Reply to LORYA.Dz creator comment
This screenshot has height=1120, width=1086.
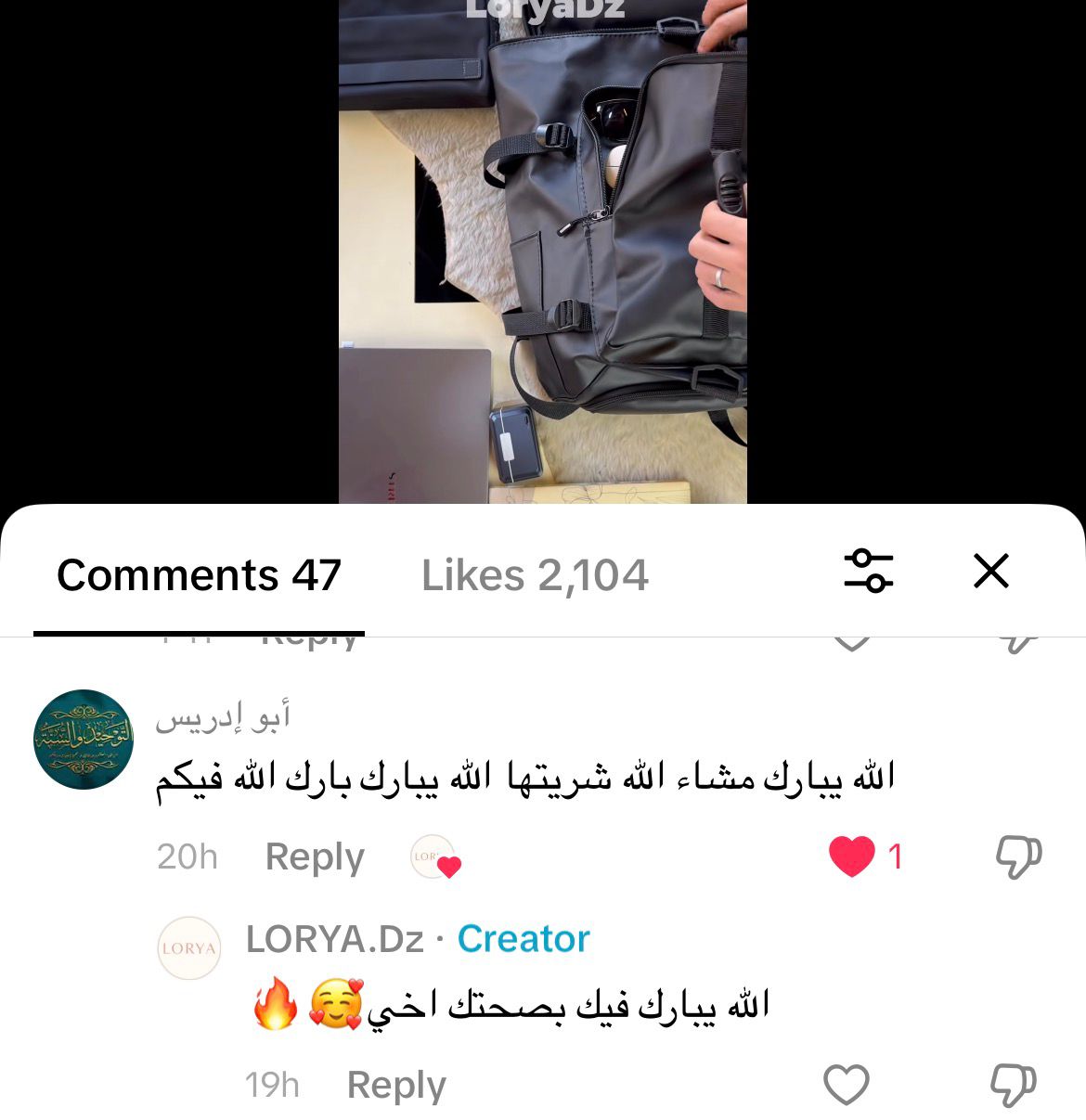pos(396,1085)
